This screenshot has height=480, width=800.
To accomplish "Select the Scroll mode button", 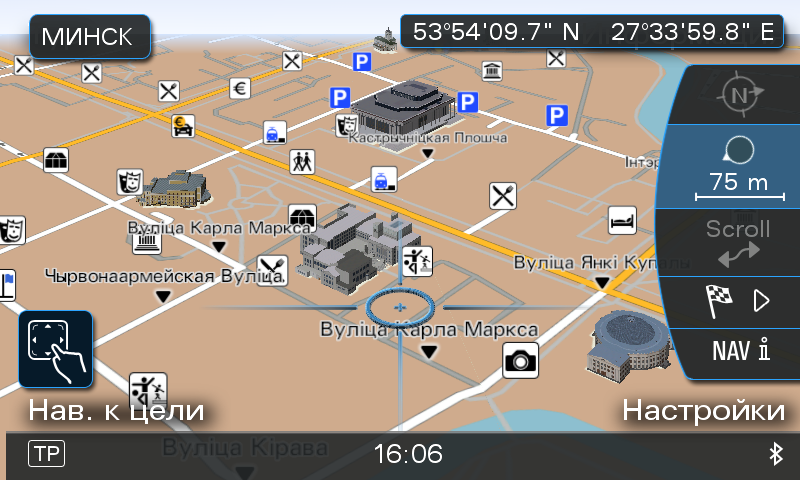I will tap(738, 241).
